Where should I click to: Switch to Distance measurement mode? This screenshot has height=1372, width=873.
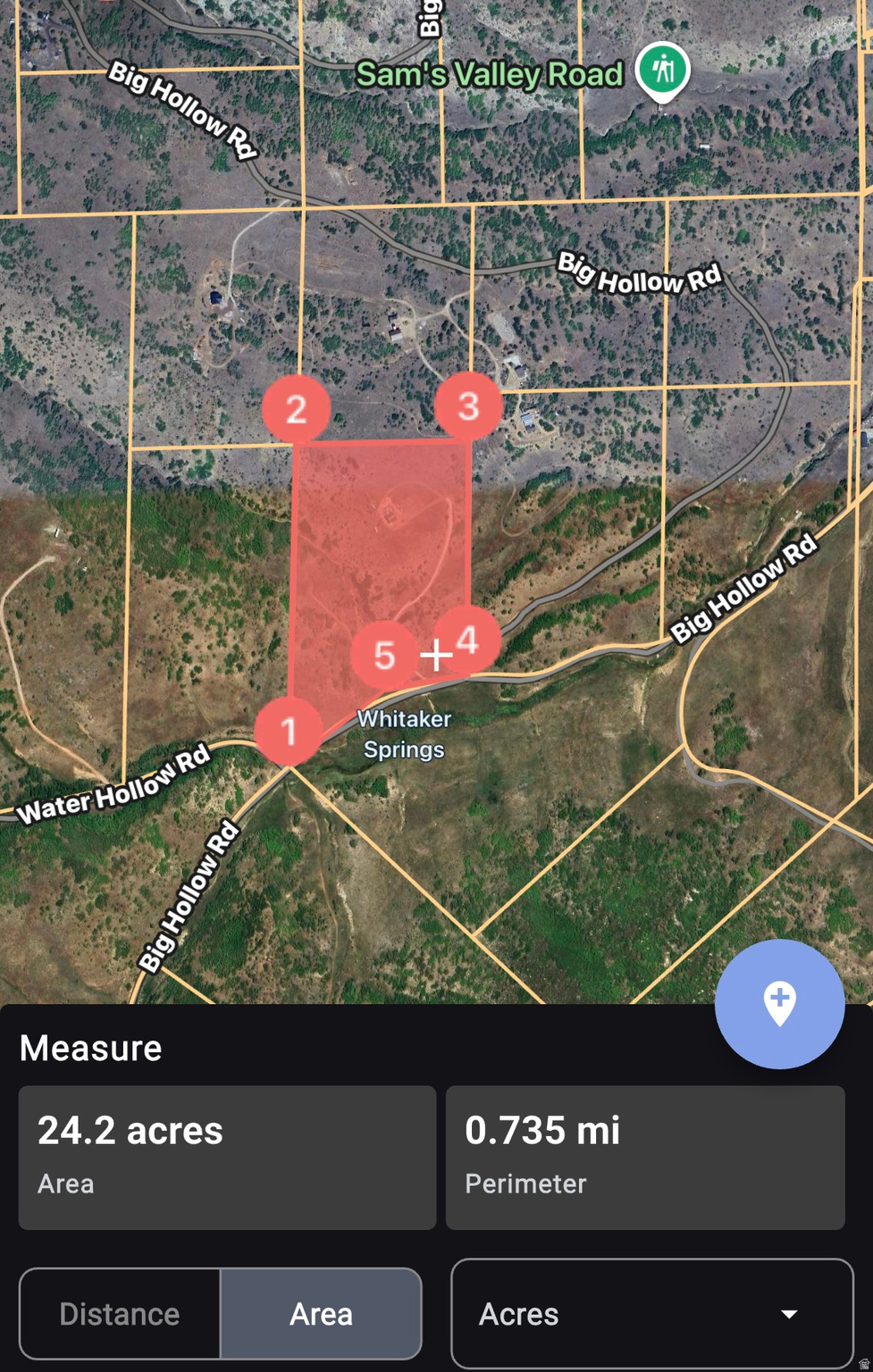coord(120,1314)
